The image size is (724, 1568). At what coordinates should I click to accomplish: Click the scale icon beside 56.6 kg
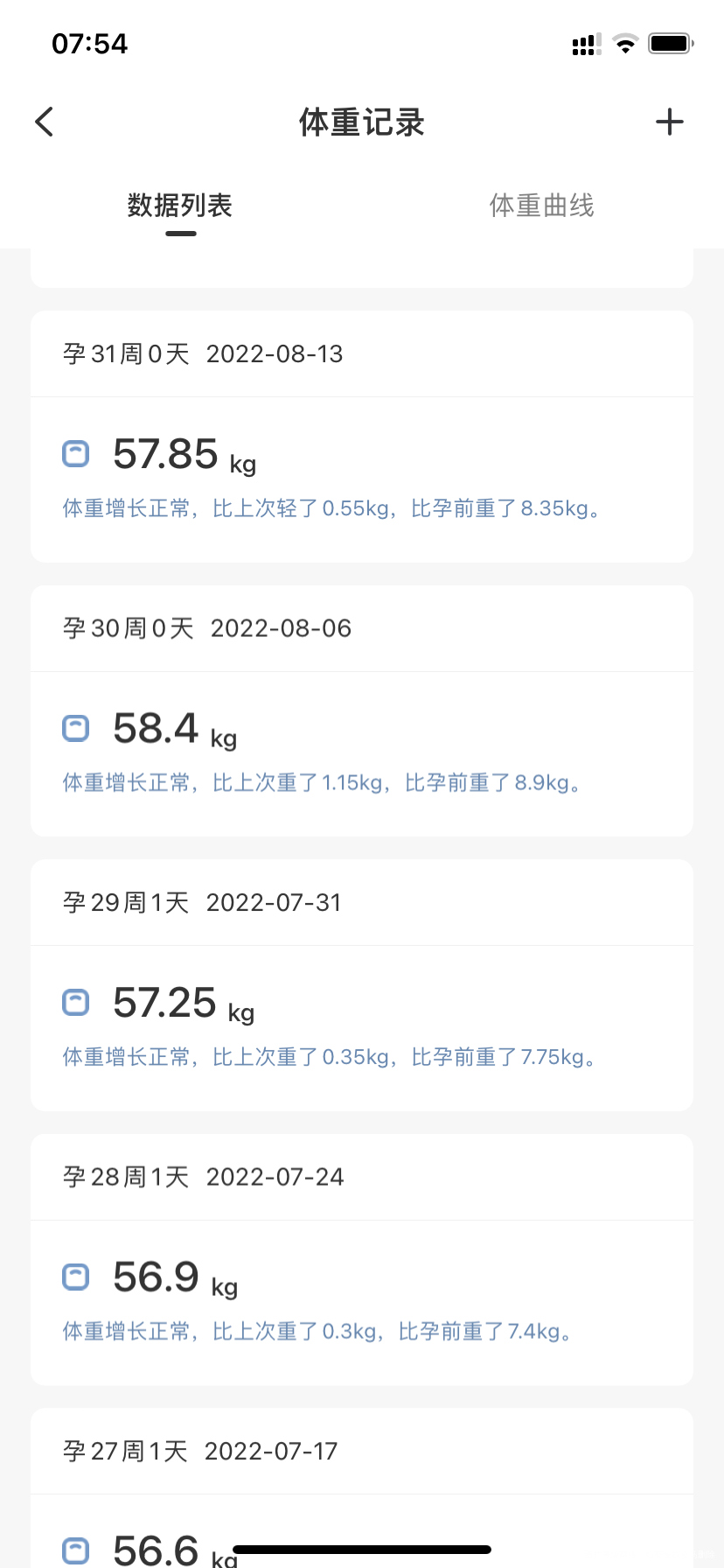point(76,1549)
